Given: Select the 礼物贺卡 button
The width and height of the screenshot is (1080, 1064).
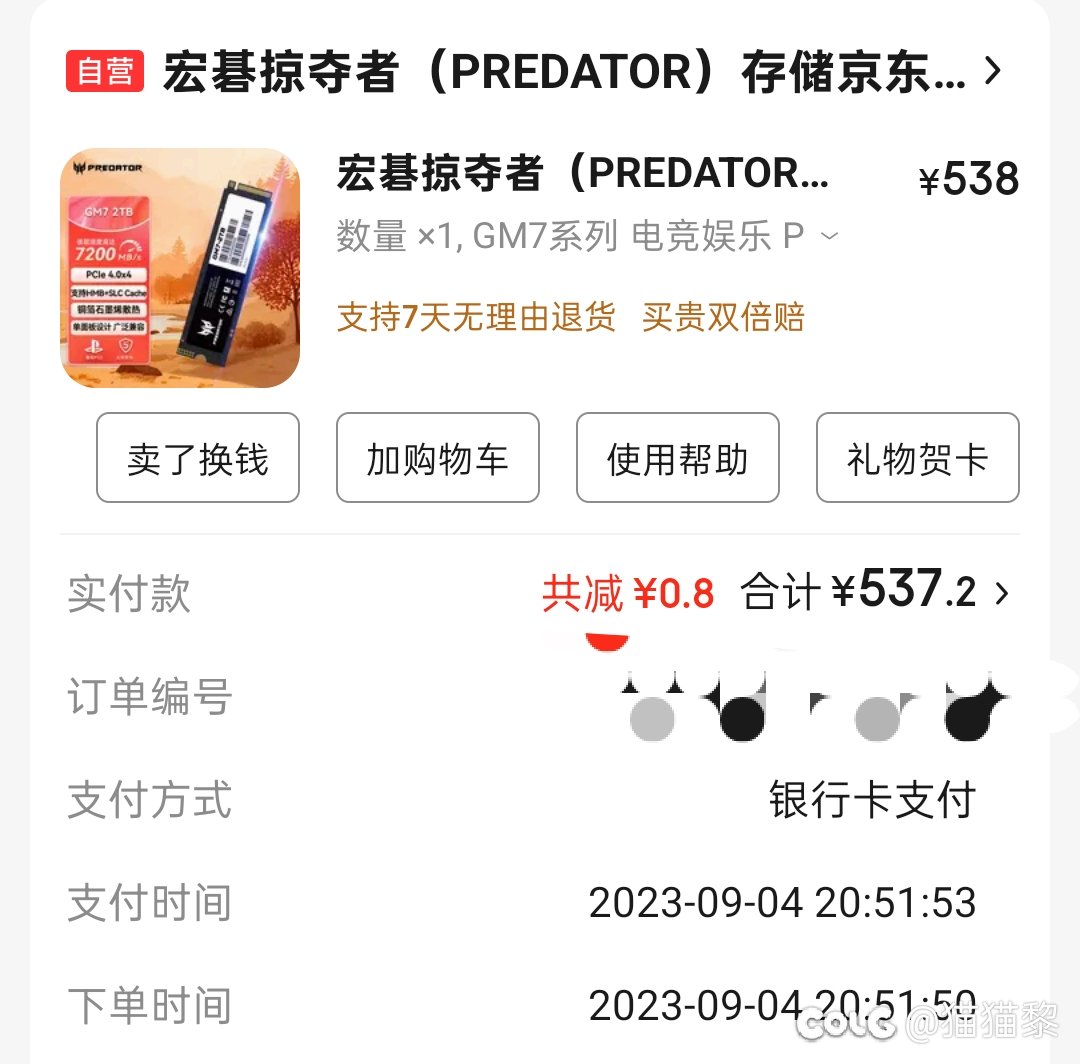Looking at the screenshot, I should click(917, 458).
